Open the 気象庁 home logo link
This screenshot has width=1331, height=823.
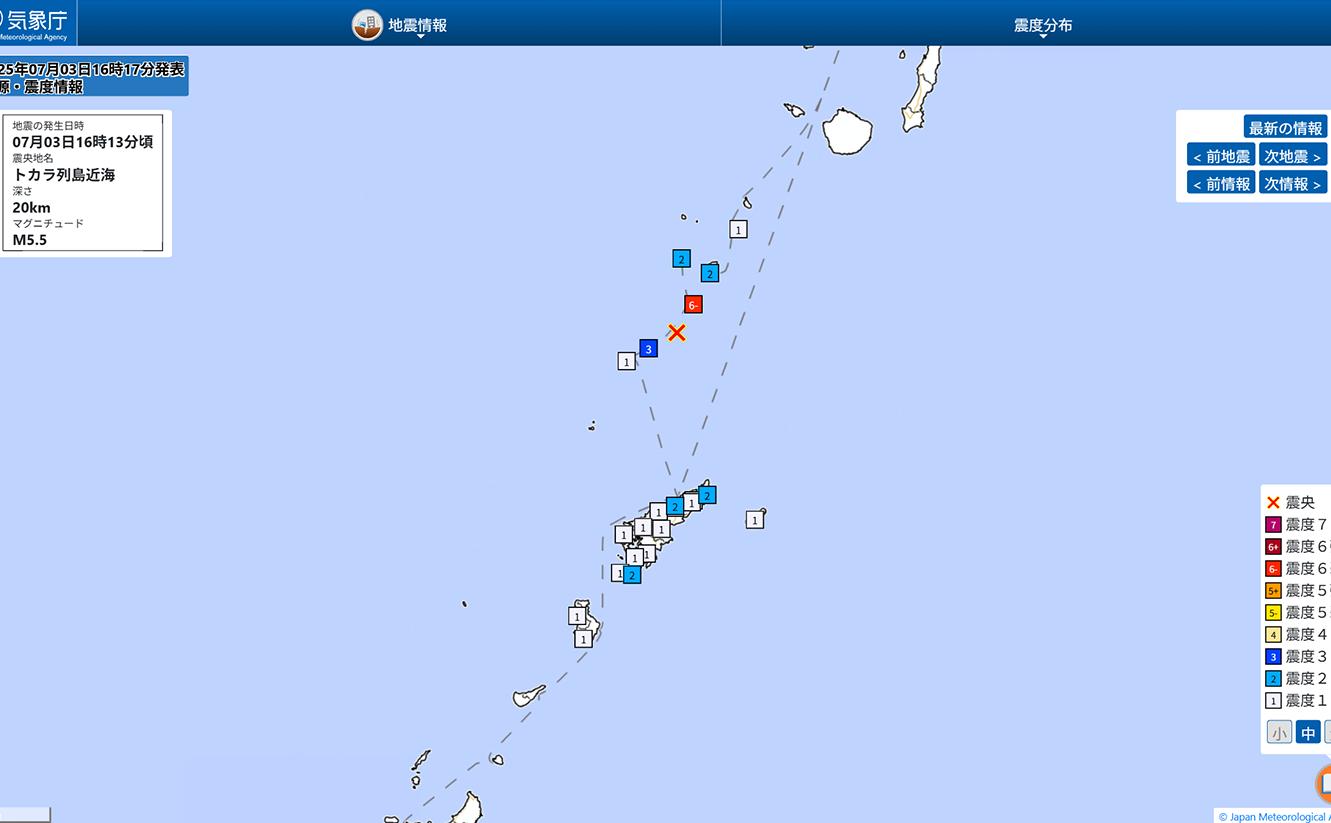(36, 23)
